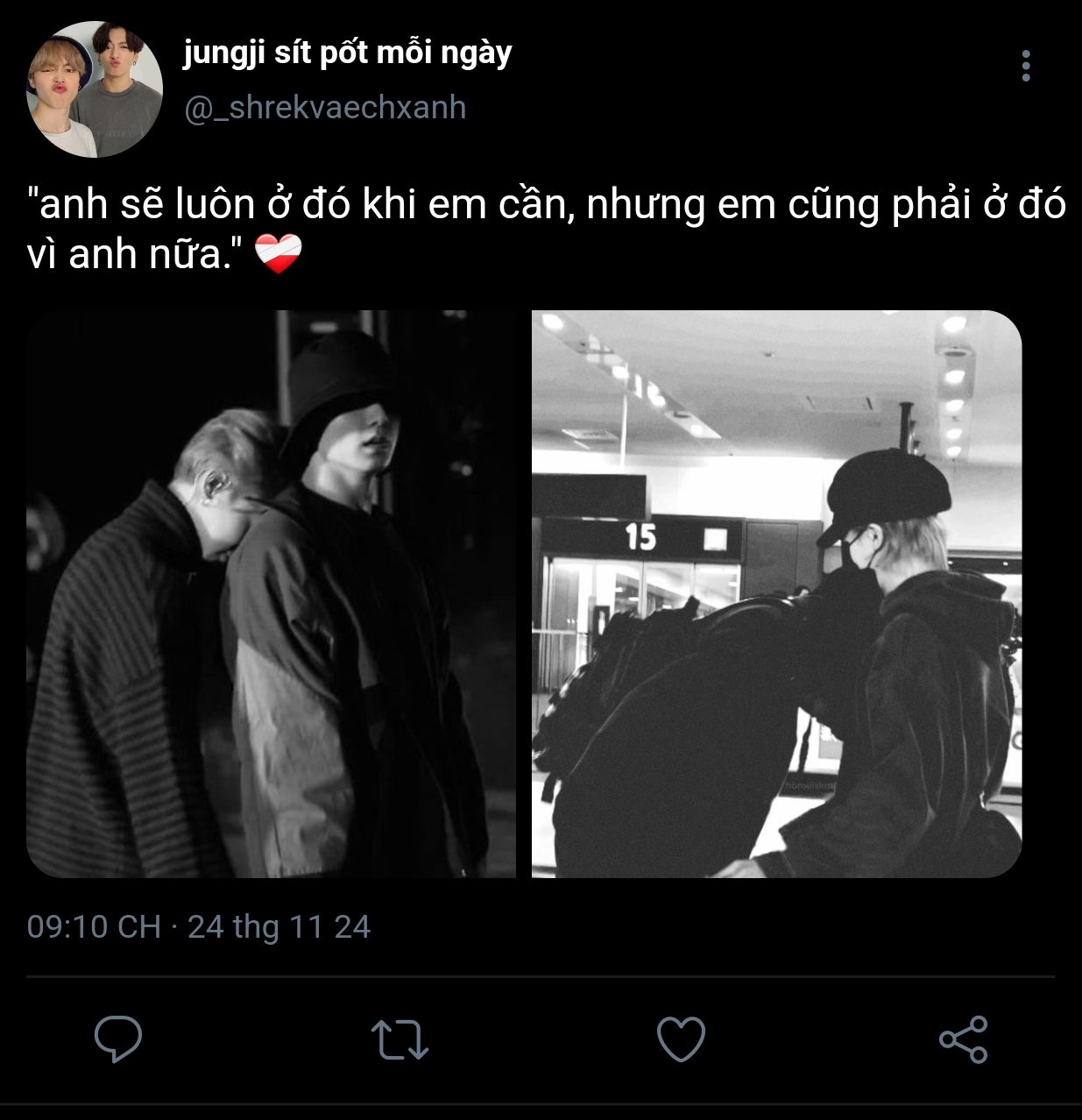
Task: Share this tweet
Action: pyautogui.click(x=963, y=1039)
